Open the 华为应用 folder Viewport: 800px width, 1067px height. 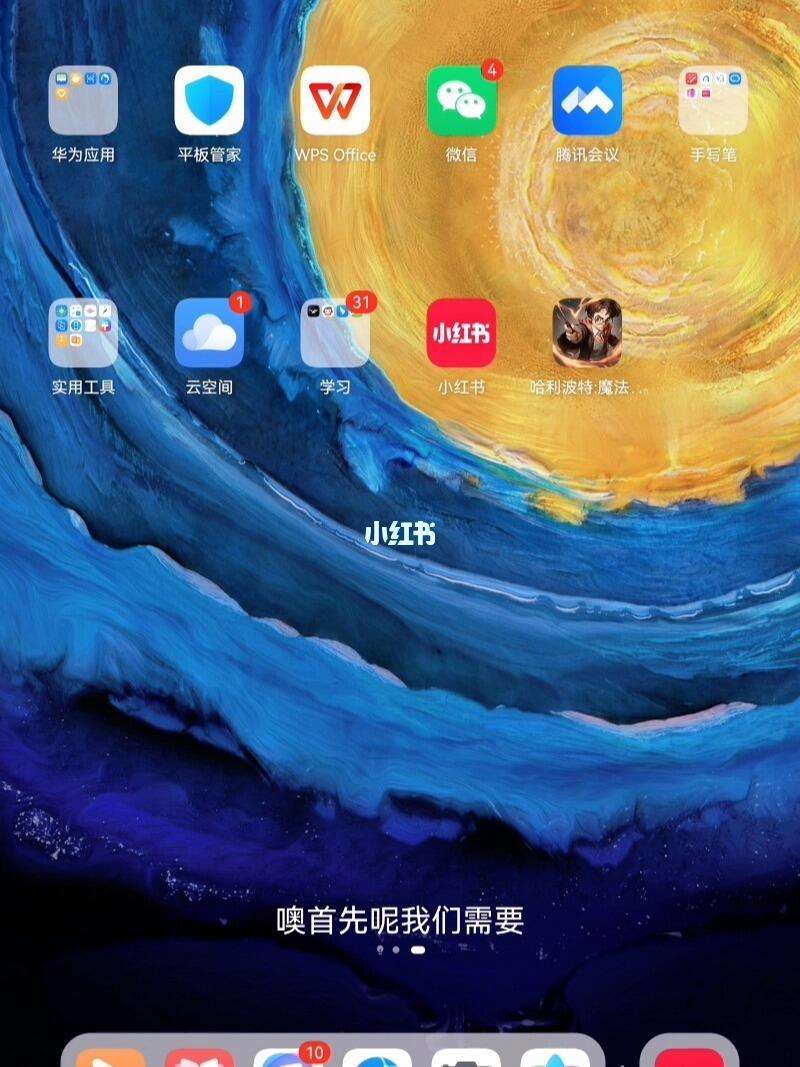click(x=83, y=101)
